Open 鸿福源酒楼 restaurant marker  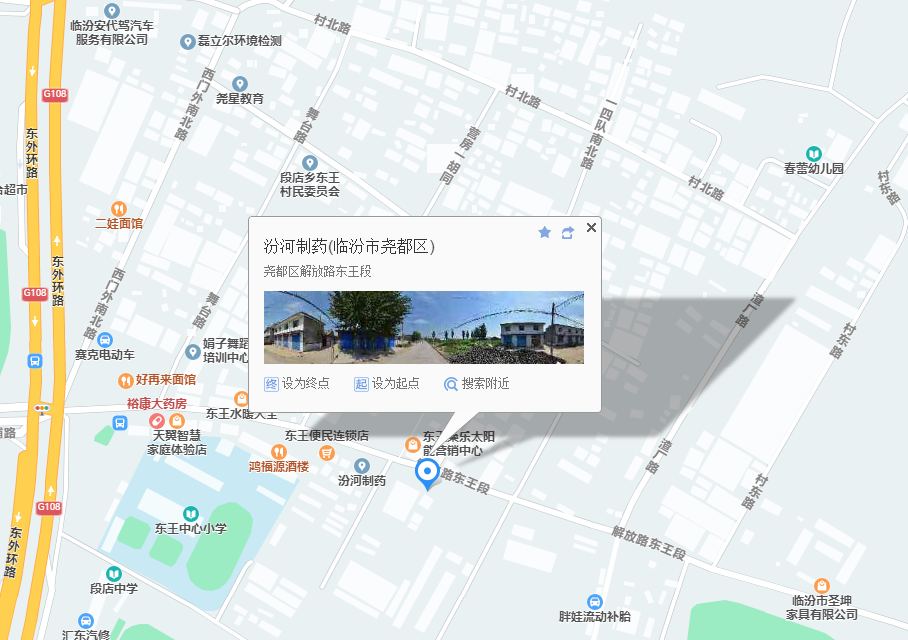279,452
